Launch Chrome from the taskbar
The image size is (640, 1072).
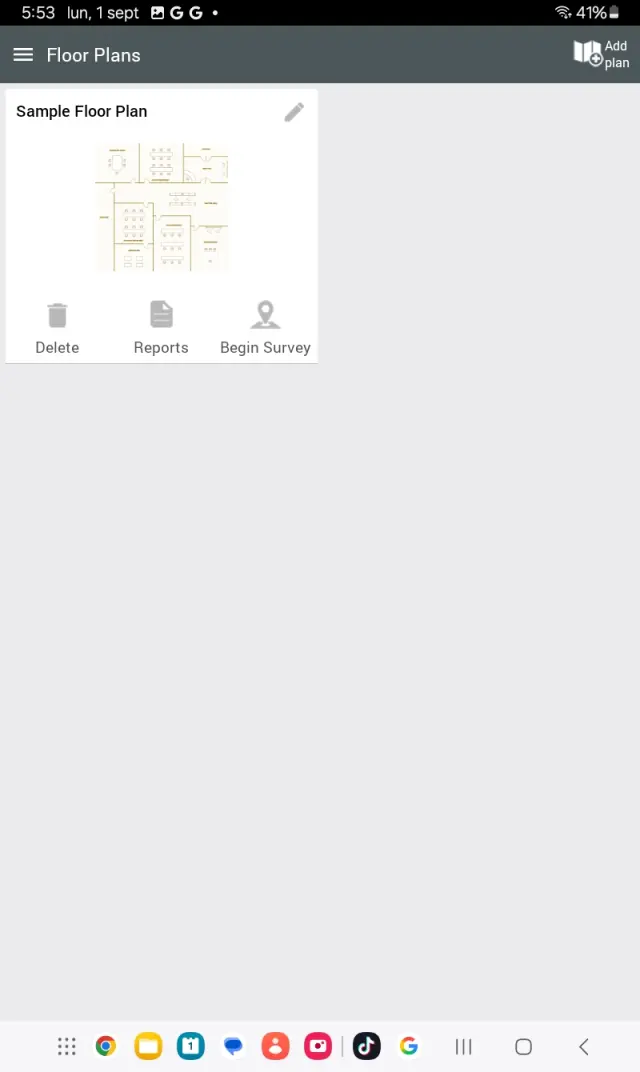(x=106, y=1046)
